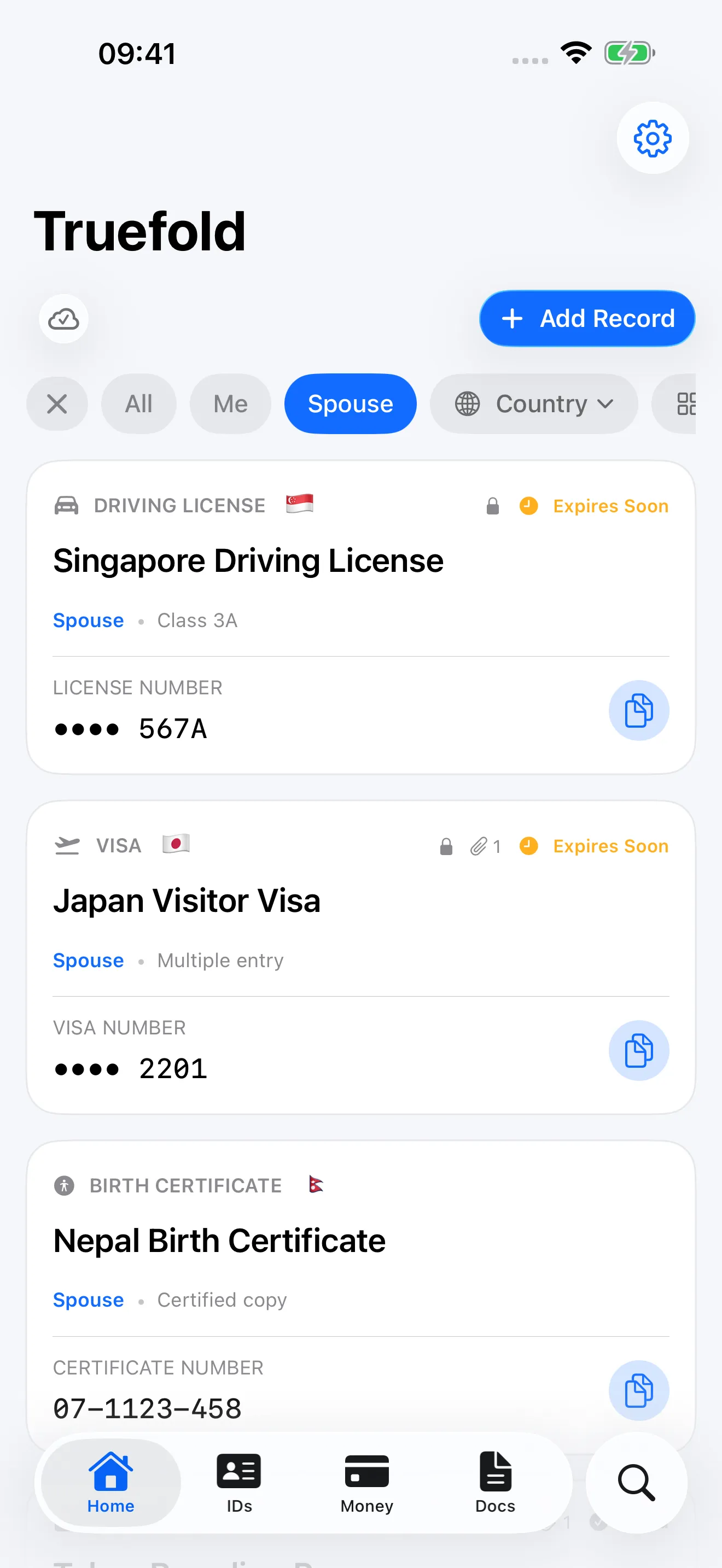Open the Nepal Birth Certificate card
722x1568 pixels.
click(361, 1290)
